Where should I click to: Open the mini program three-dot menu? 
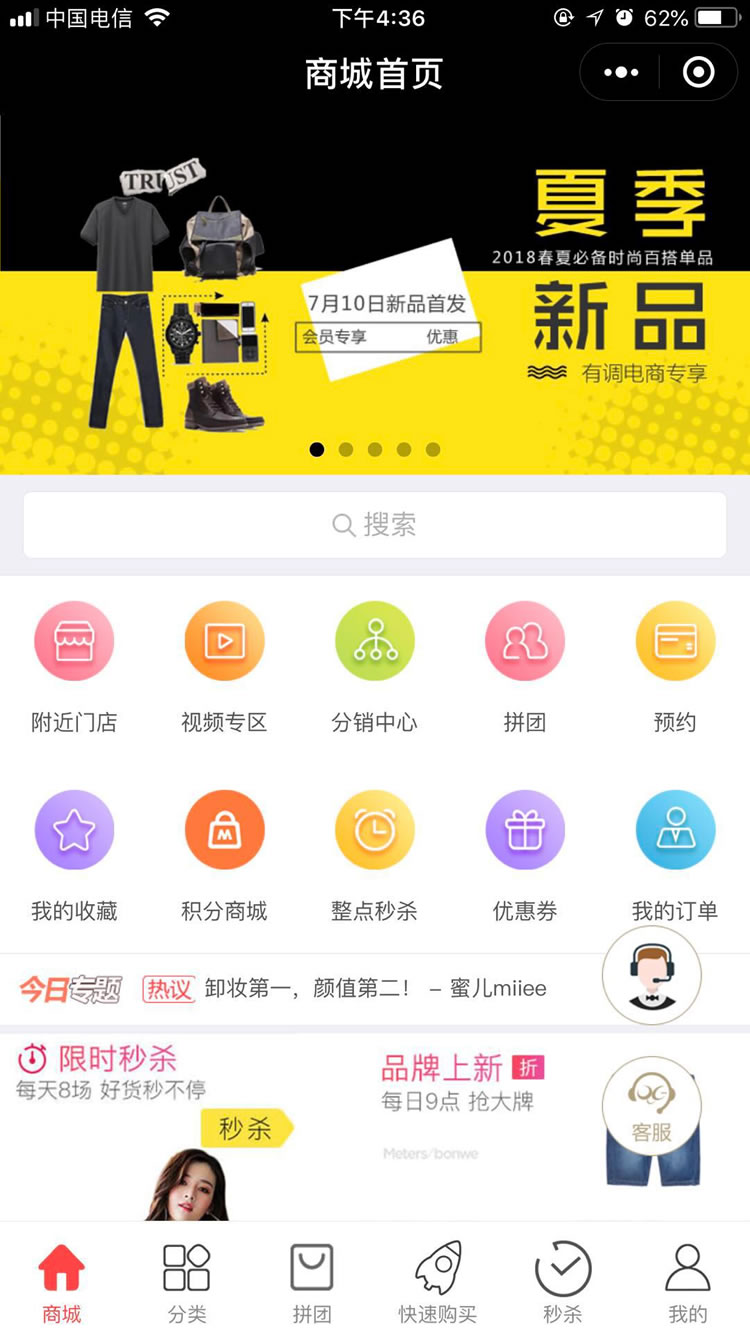621,73
